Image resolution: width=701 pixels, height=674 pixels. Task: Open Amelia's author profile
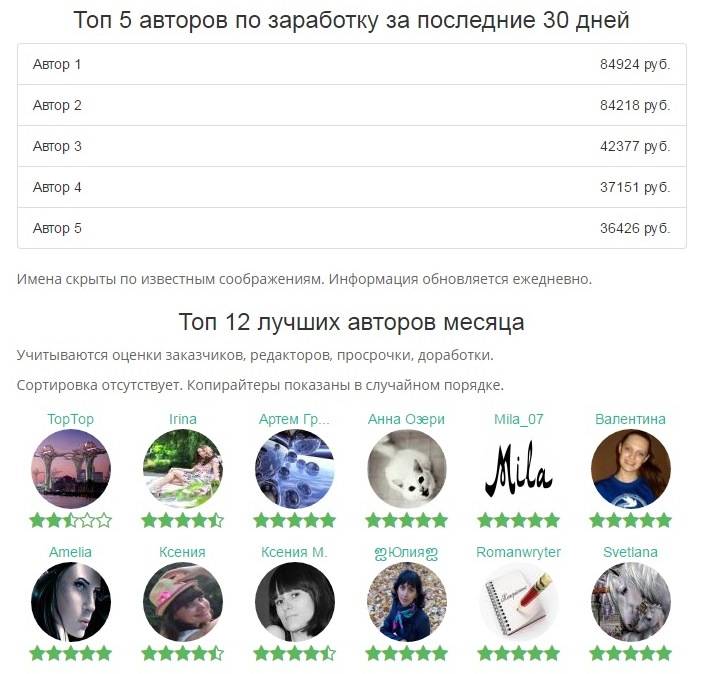point(70,552)
